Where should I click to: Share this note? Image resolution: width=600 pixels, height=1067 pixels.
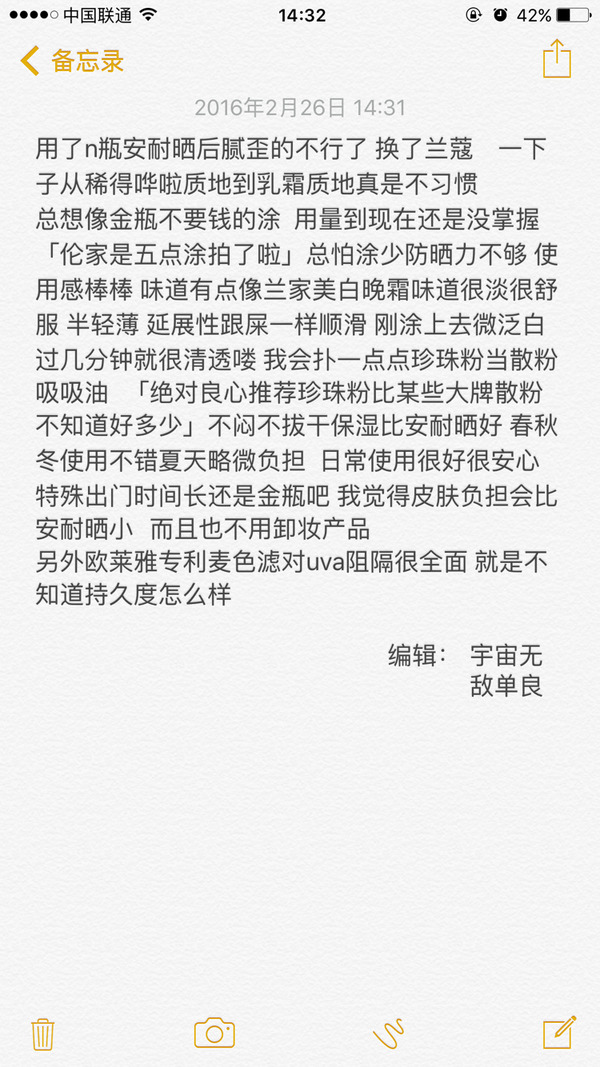(556, 59)
